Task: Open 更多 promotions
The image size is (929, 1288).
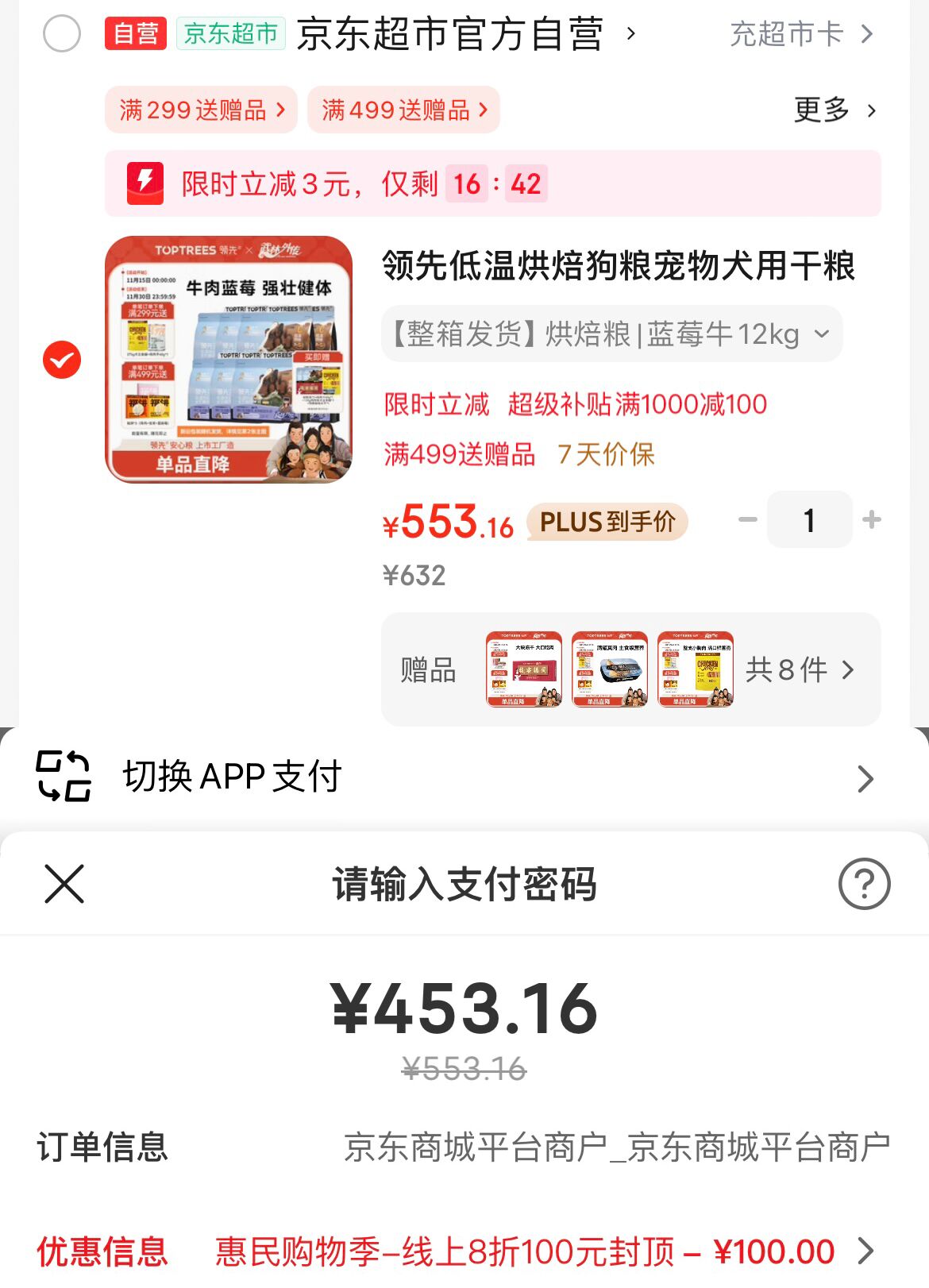Action: (x=835, y=110)
